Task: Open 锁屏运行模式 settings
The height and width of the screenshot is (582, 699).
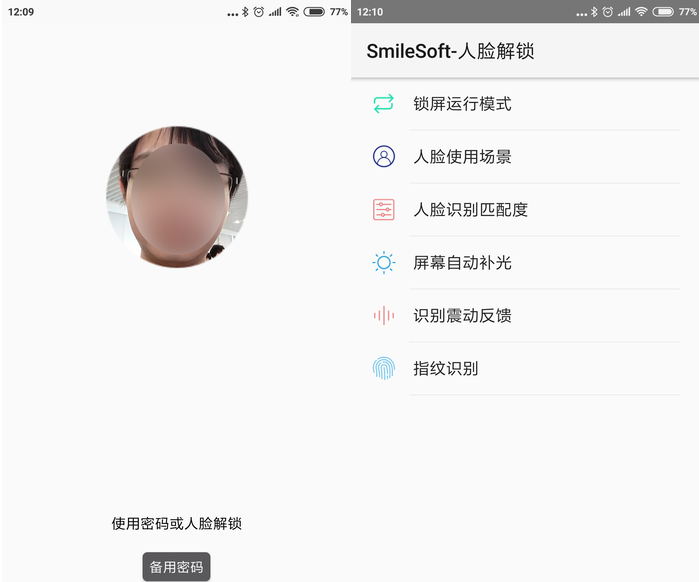Action: click(x=462, y=104)
